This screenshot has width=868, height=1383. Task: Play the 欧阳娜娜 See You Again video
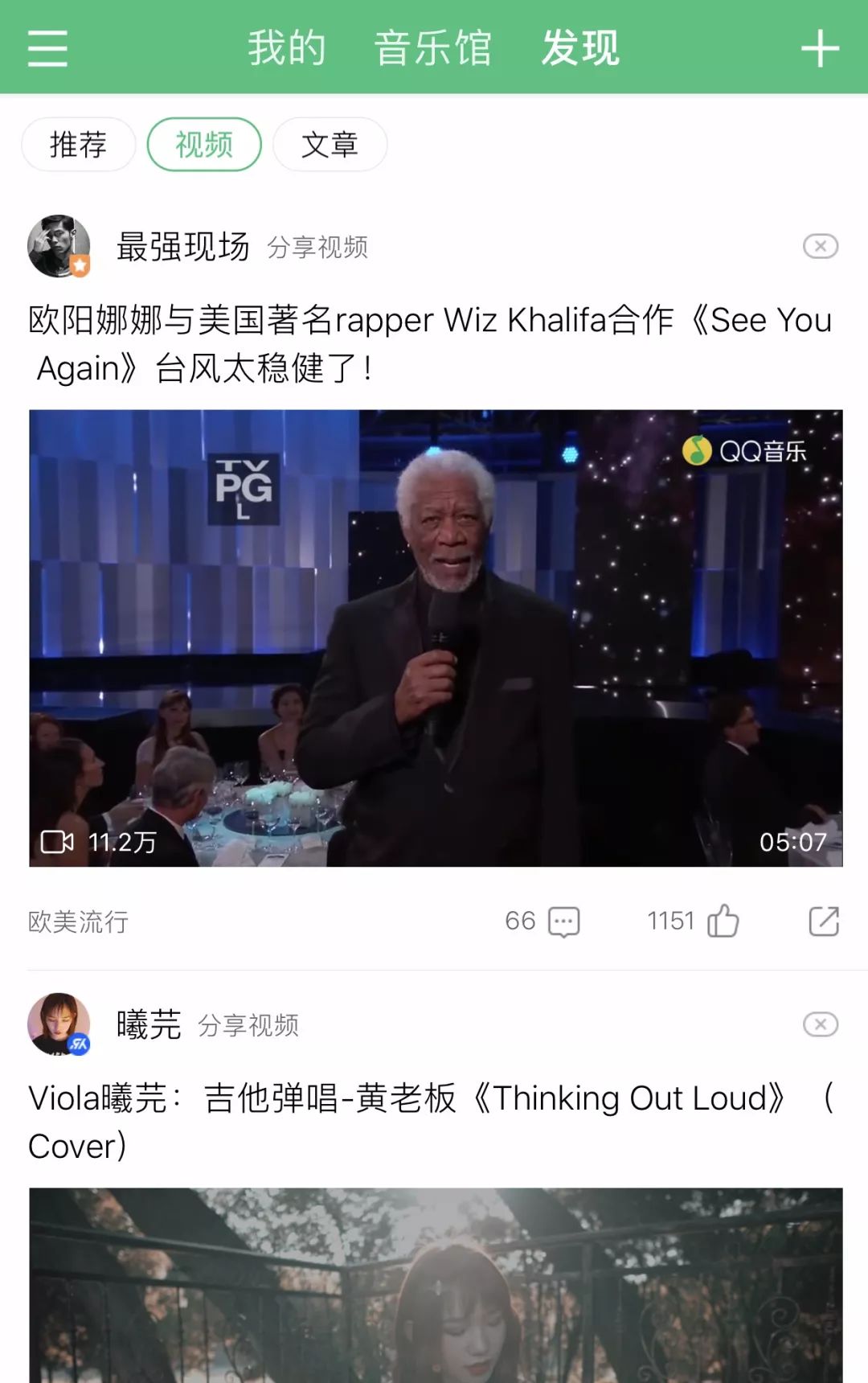(436, 638)
